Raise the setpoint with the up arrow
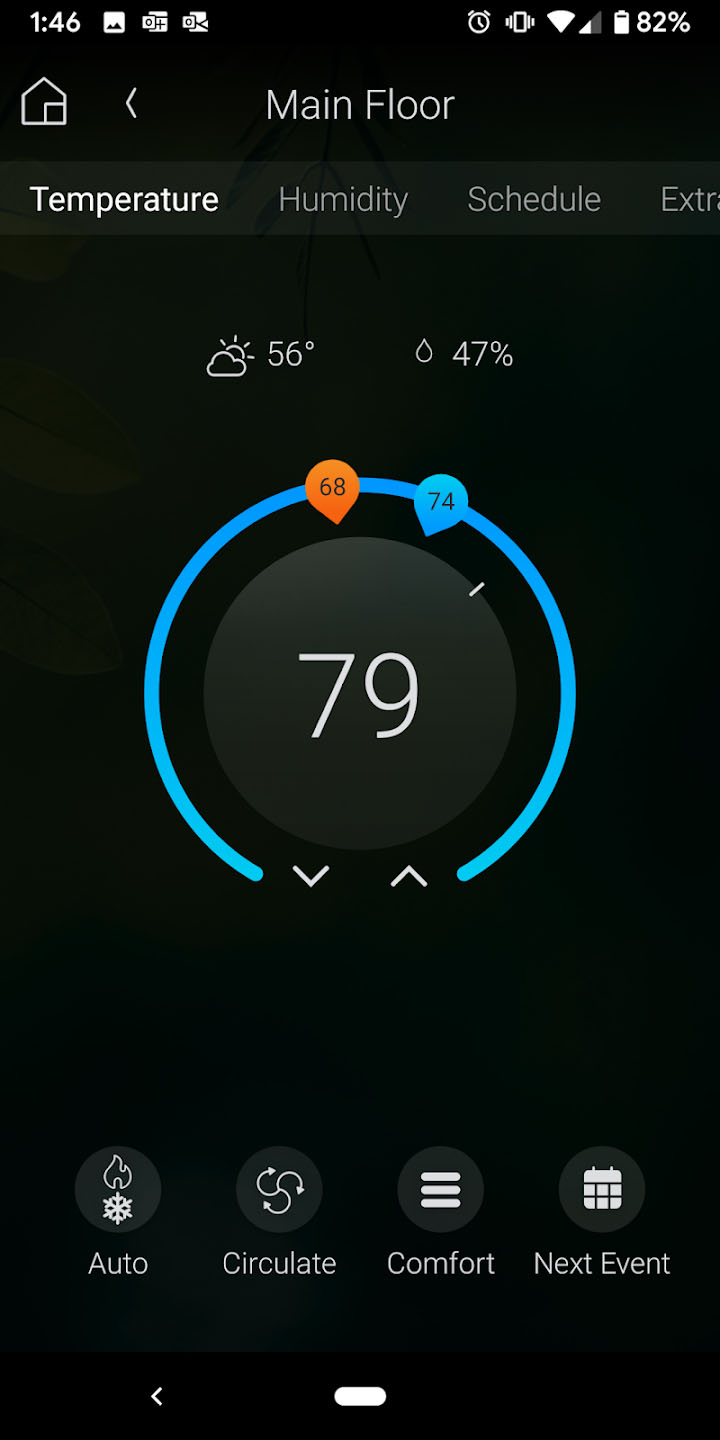 [x=409, y=877]
